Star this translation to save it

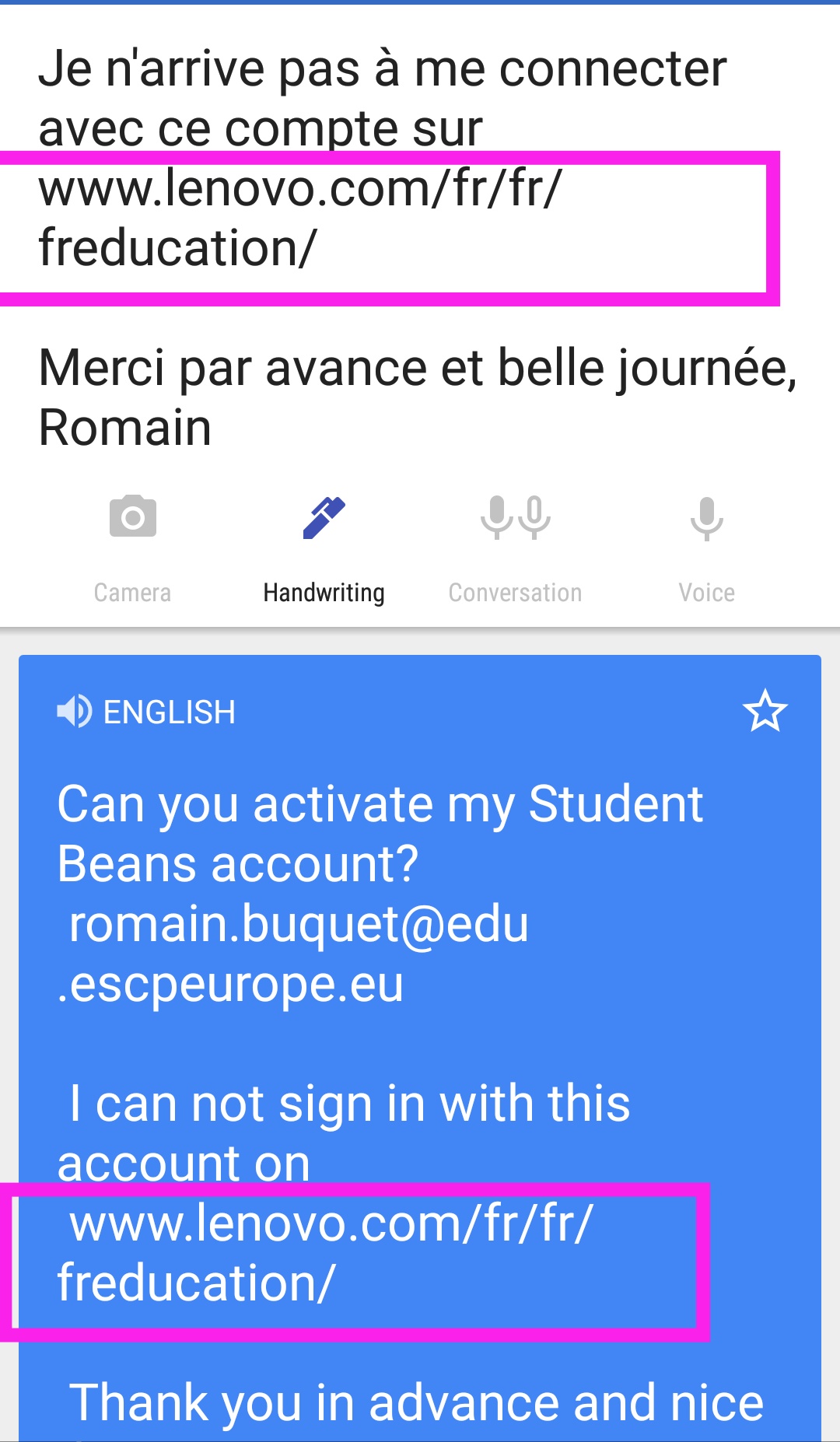click(765, 711)
